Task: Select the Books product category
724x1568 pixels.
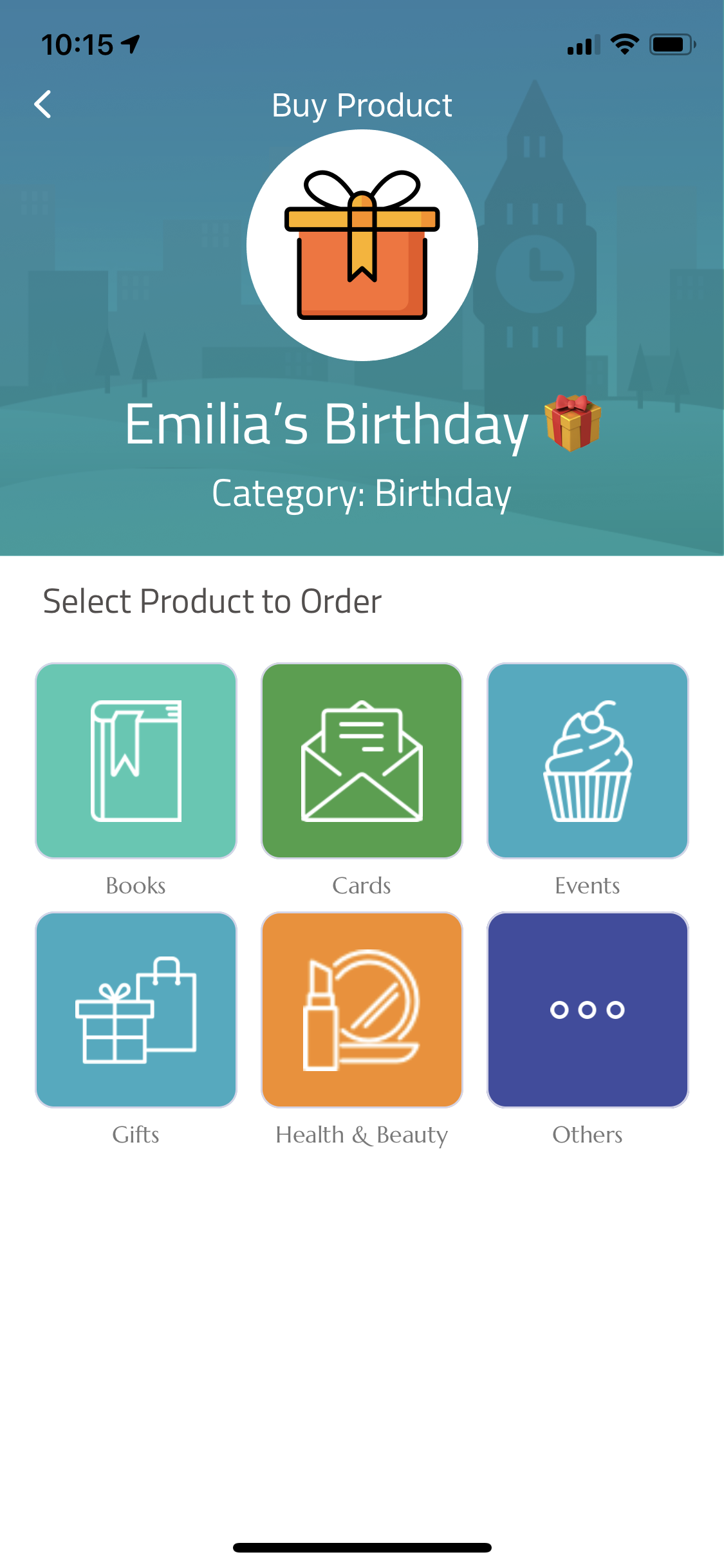Action: click(x=136, y=761)
